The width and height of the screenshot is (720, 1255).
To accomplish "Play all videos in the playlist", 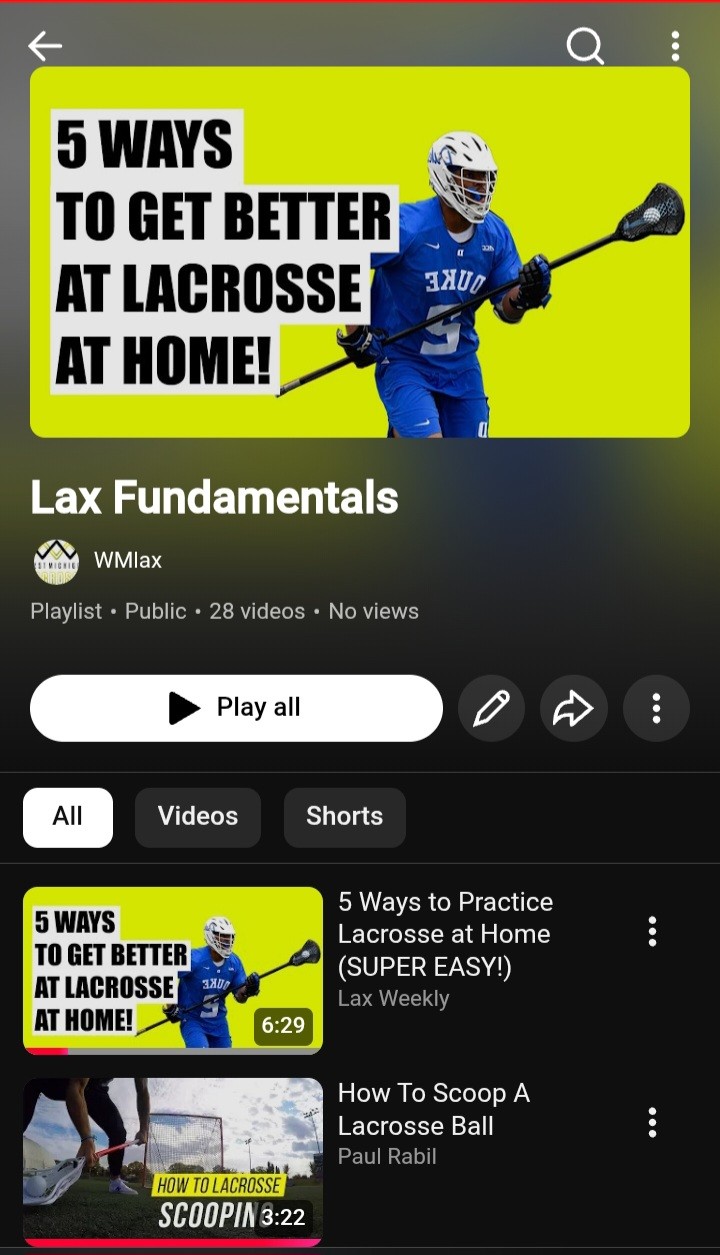I will click(236, 708).
